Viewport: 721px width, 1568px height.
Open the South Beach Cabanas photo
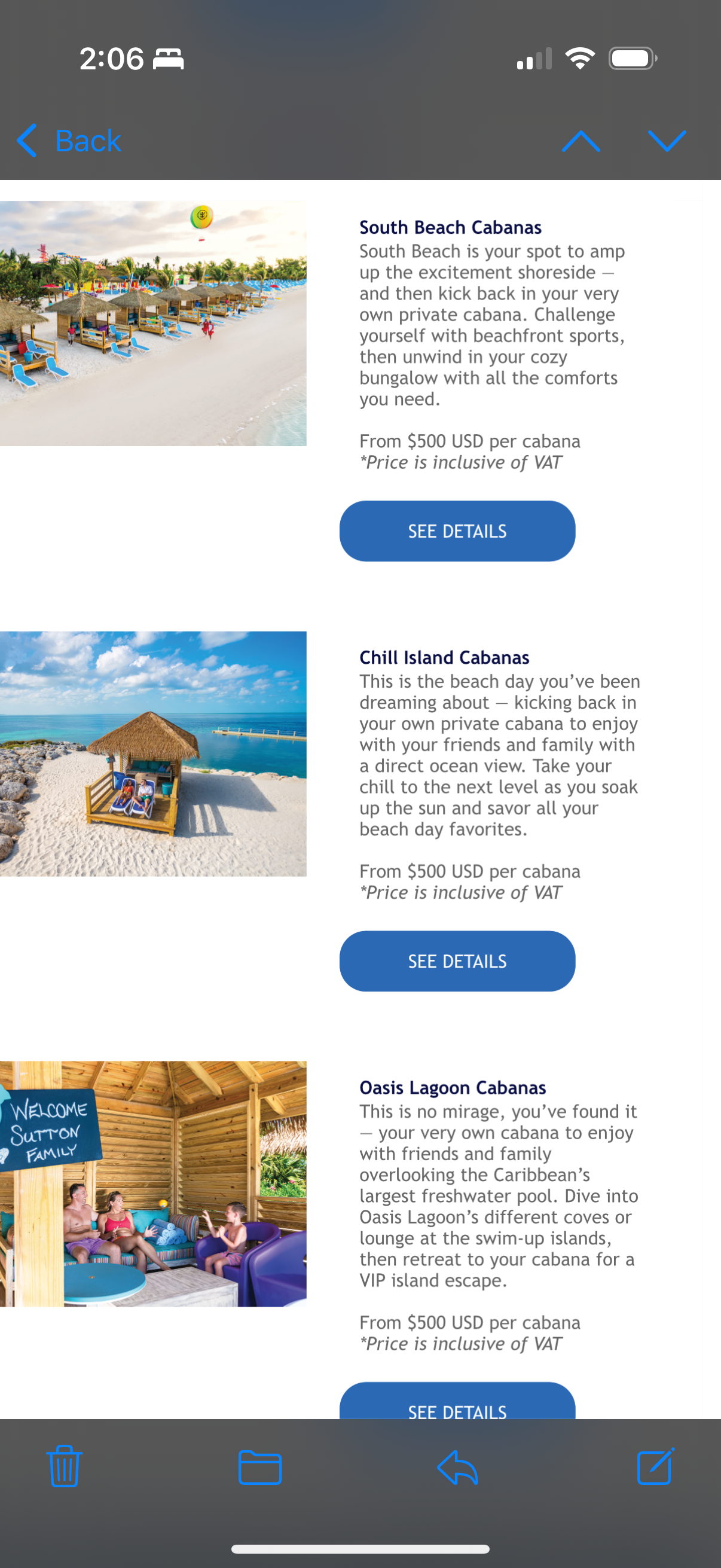point(153,323)
